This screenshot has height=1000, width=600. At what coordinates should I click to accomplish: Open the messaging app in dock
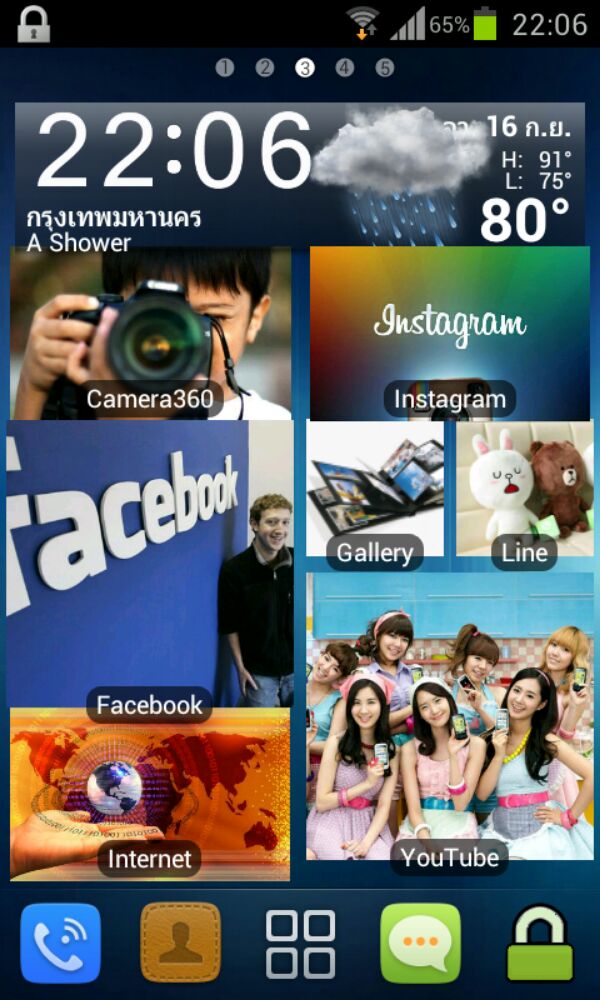pyautogui.click(x=421, y=943)
